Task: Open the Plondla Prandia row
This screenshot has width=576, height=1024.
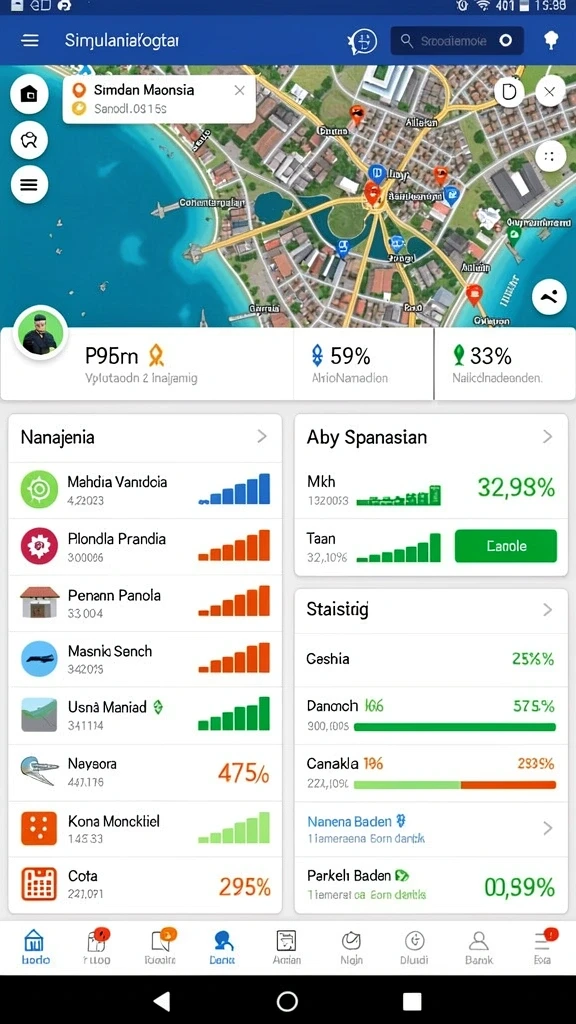Action: click(x=145, y=547)
